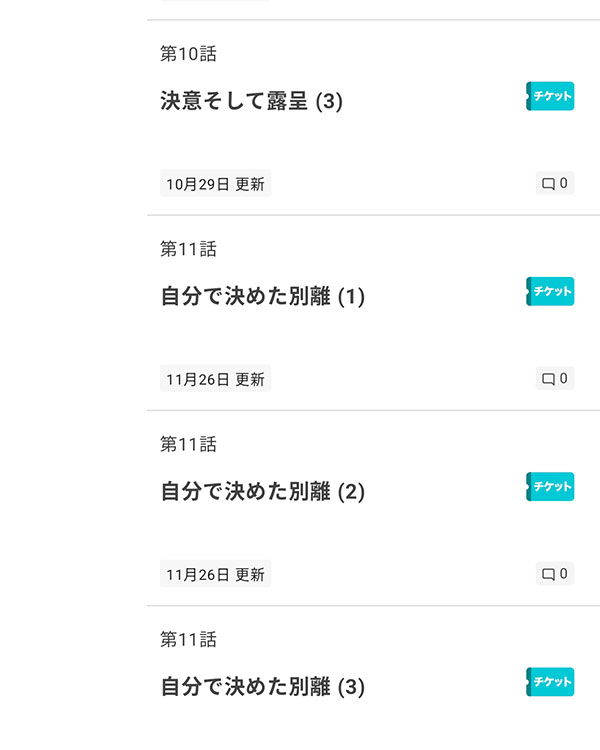Use a ticket on 自分で決めた別離 (1)
Image resolution: width=600 pixels, height=750 pixels.
(550, 291)
